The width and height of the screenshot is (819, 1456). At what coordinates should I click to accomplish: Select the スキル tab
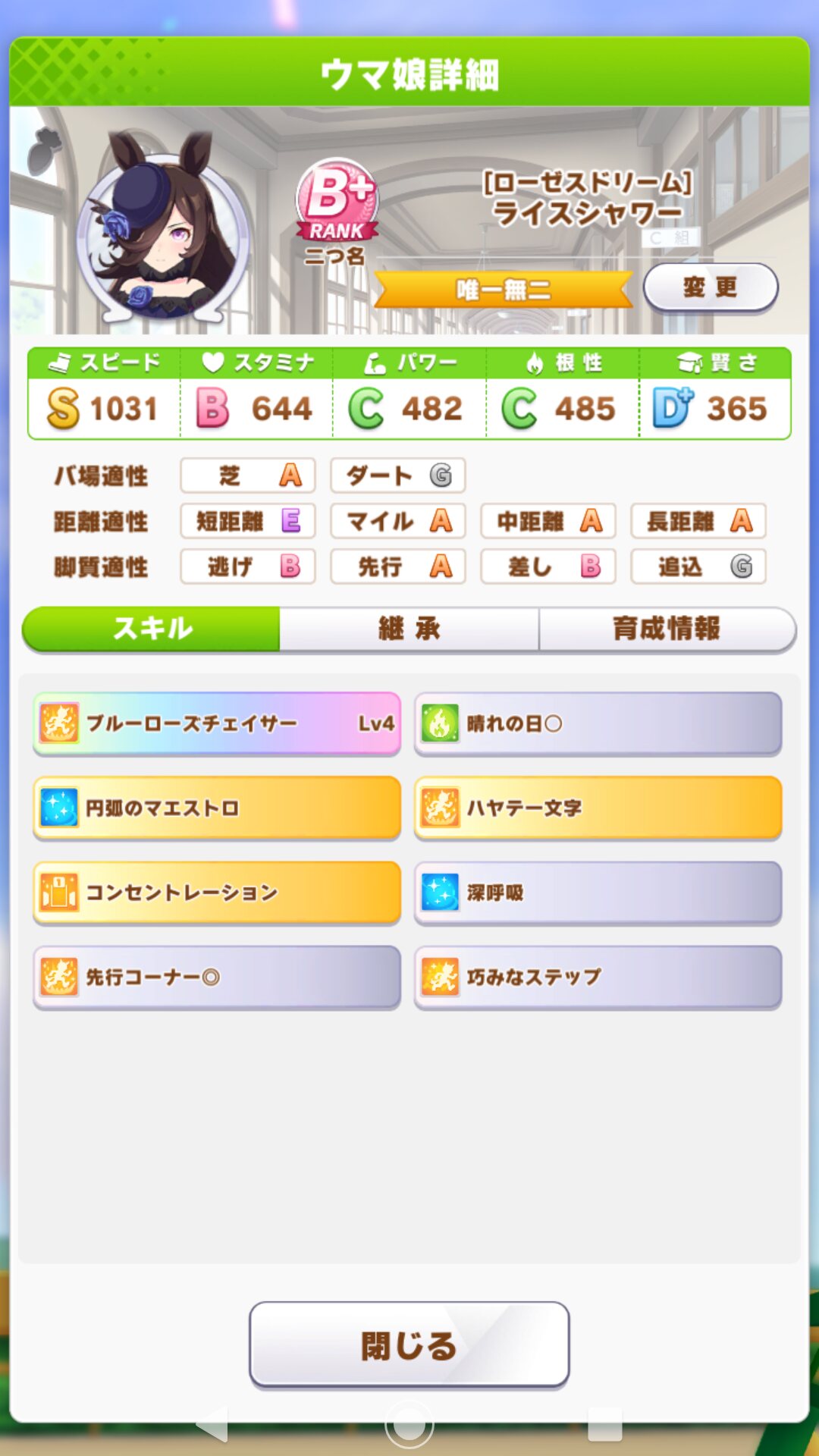coord(152,629)
